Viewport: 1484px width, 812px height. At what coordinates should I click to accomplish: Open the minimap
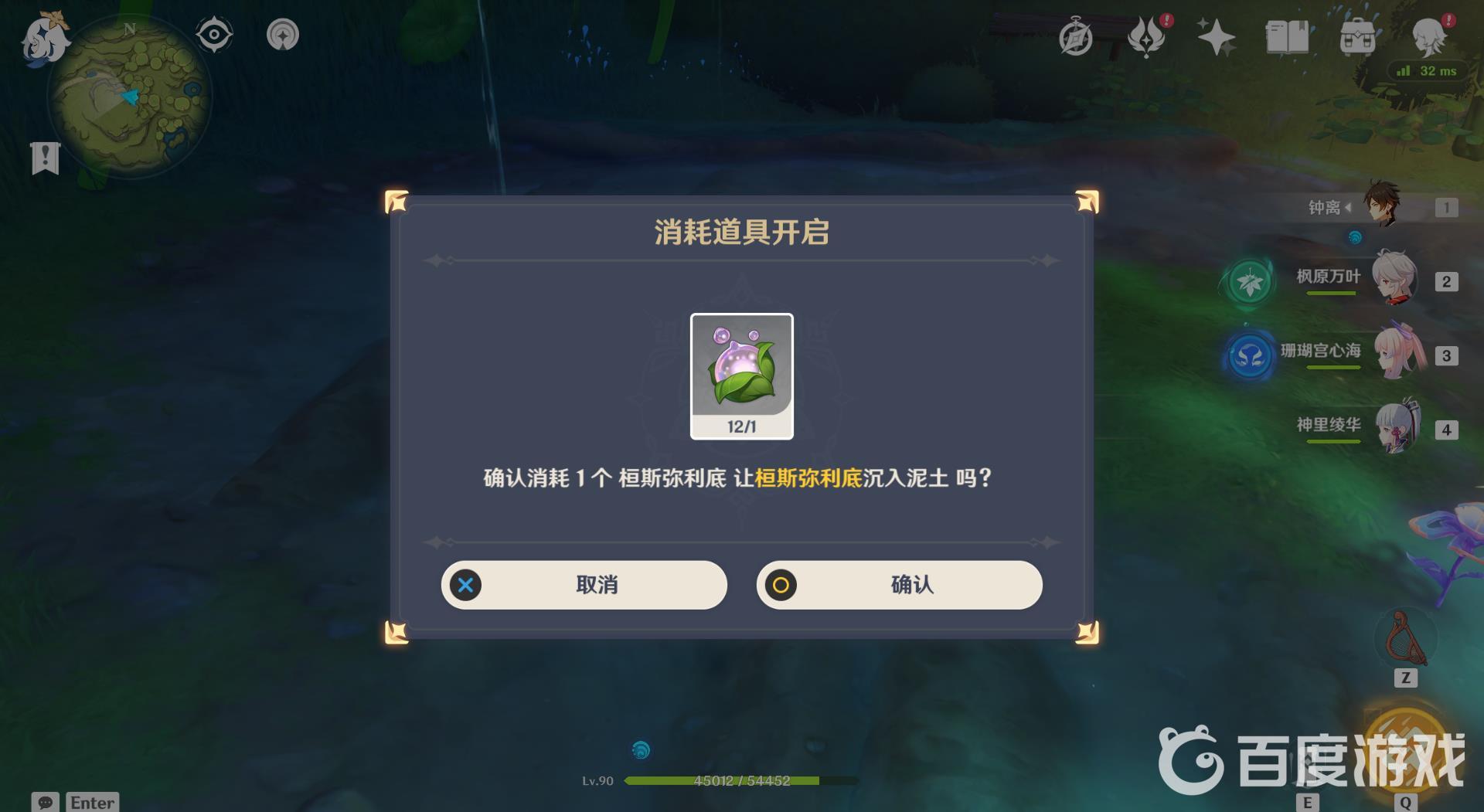(129, 98)
